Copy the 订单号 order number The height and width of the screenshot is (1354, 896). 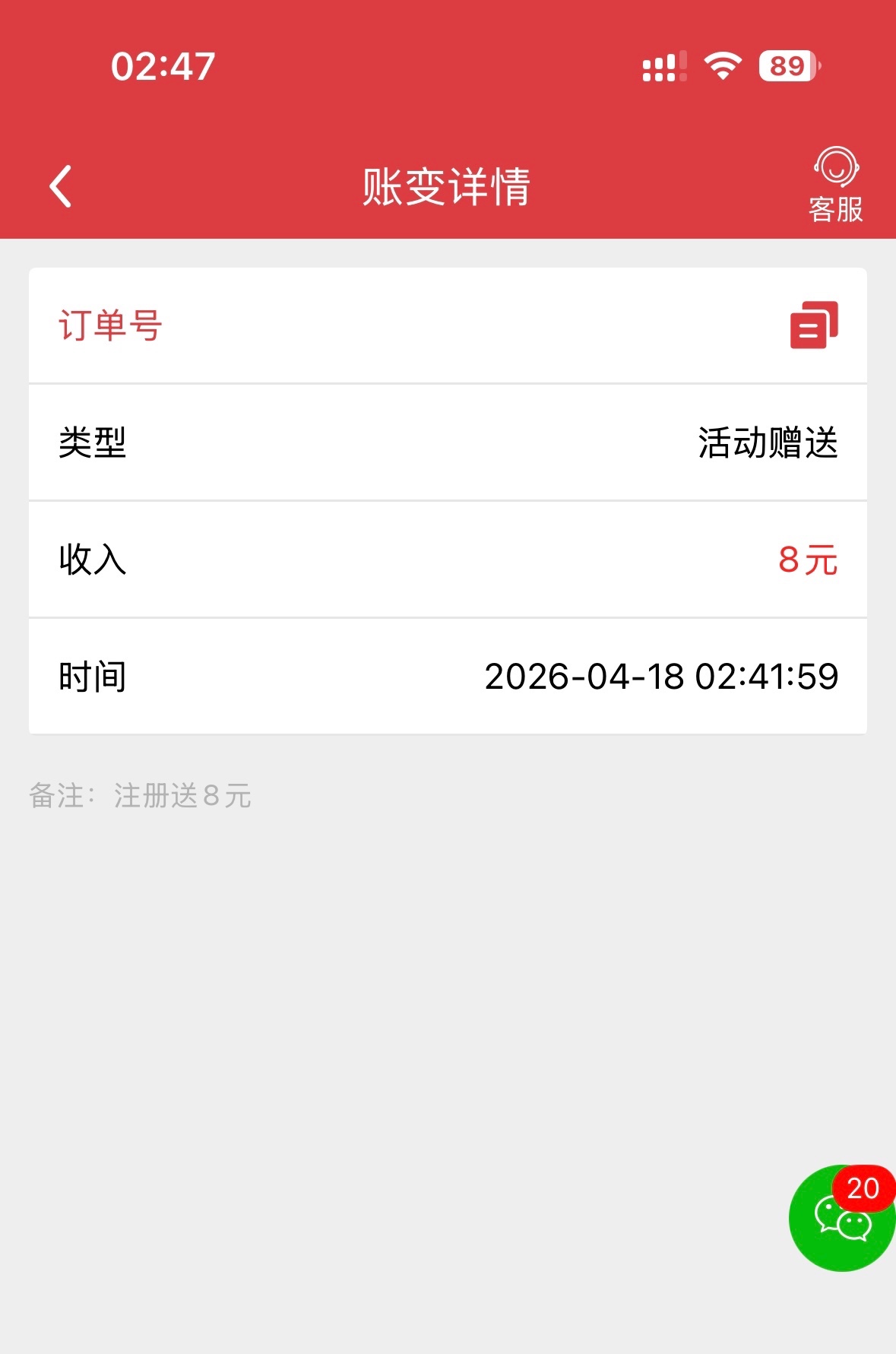coord(813,325)
